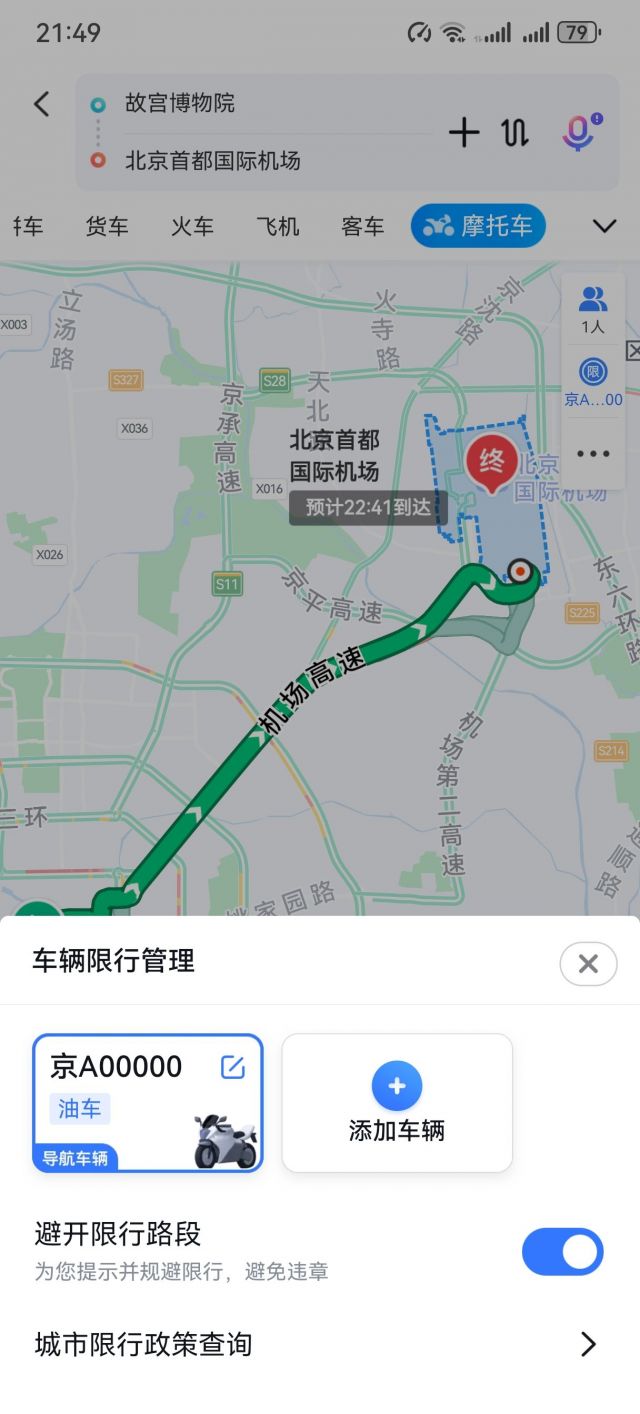Edit the starting point 故宫博物院

click(x=180, y=103)
